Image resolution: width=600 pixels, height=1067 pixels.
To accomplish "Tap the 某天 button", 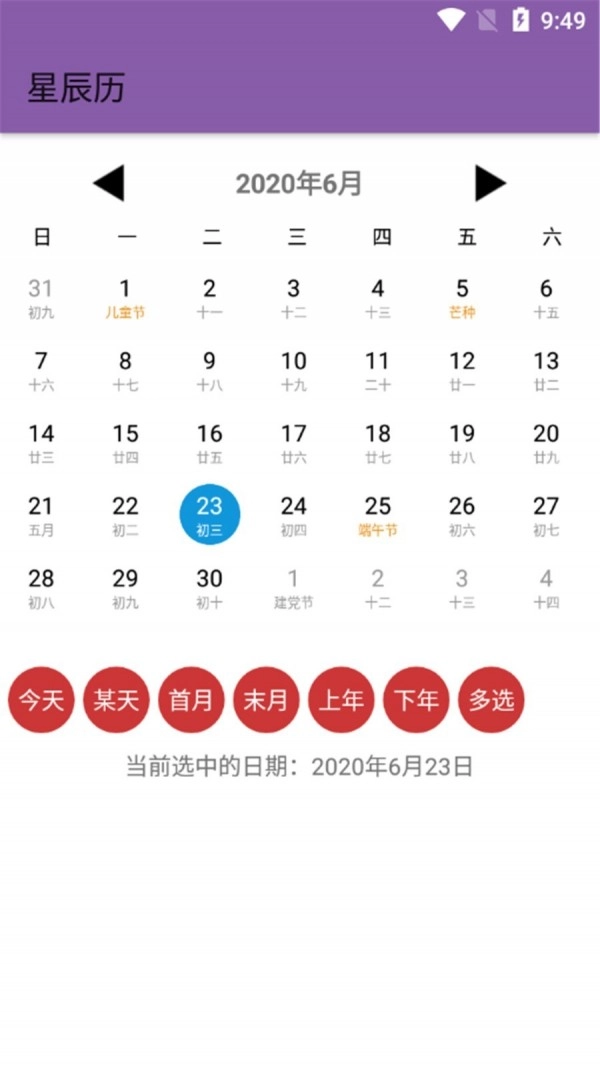I will click(x=117, y=700).
